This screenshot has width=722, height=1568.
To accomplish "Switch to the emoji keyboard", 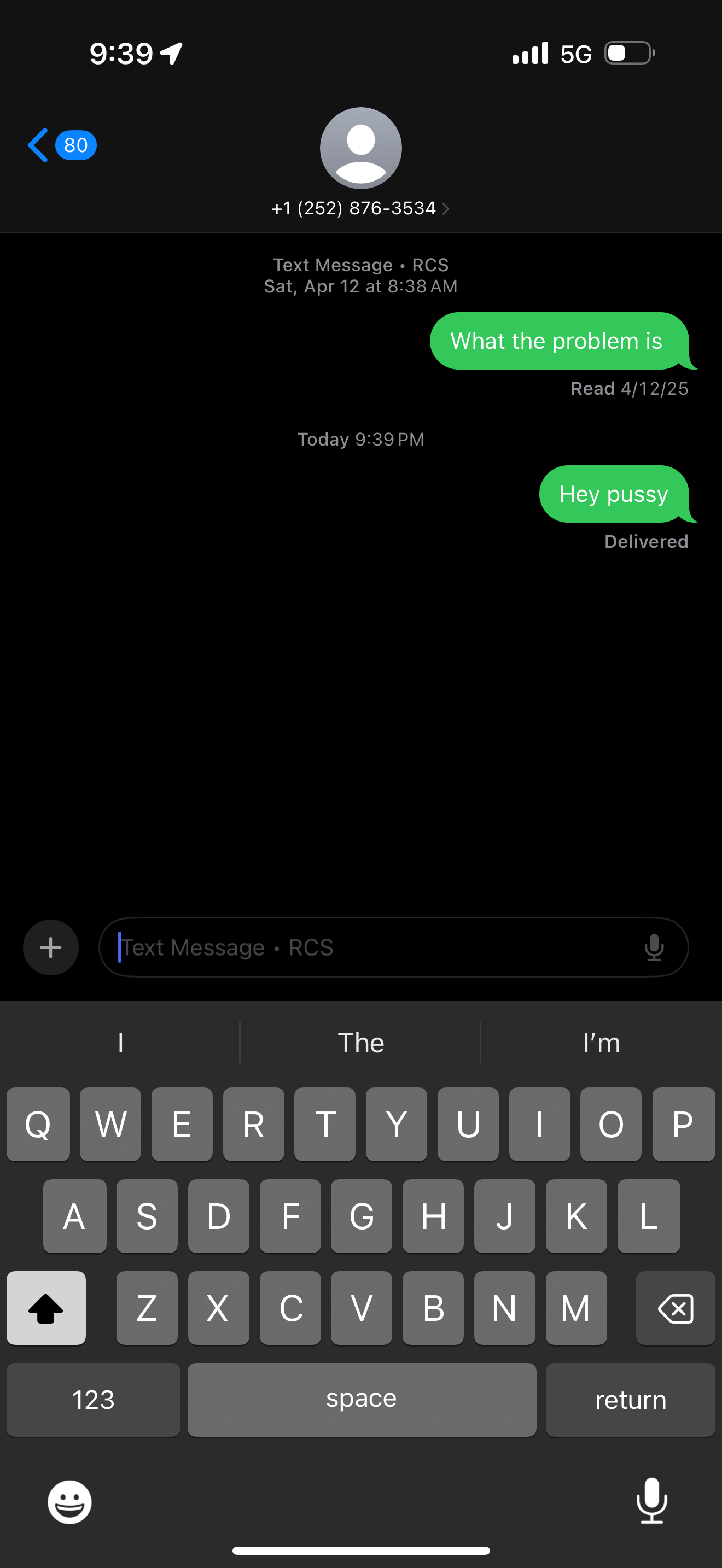I will point(69,1502).
